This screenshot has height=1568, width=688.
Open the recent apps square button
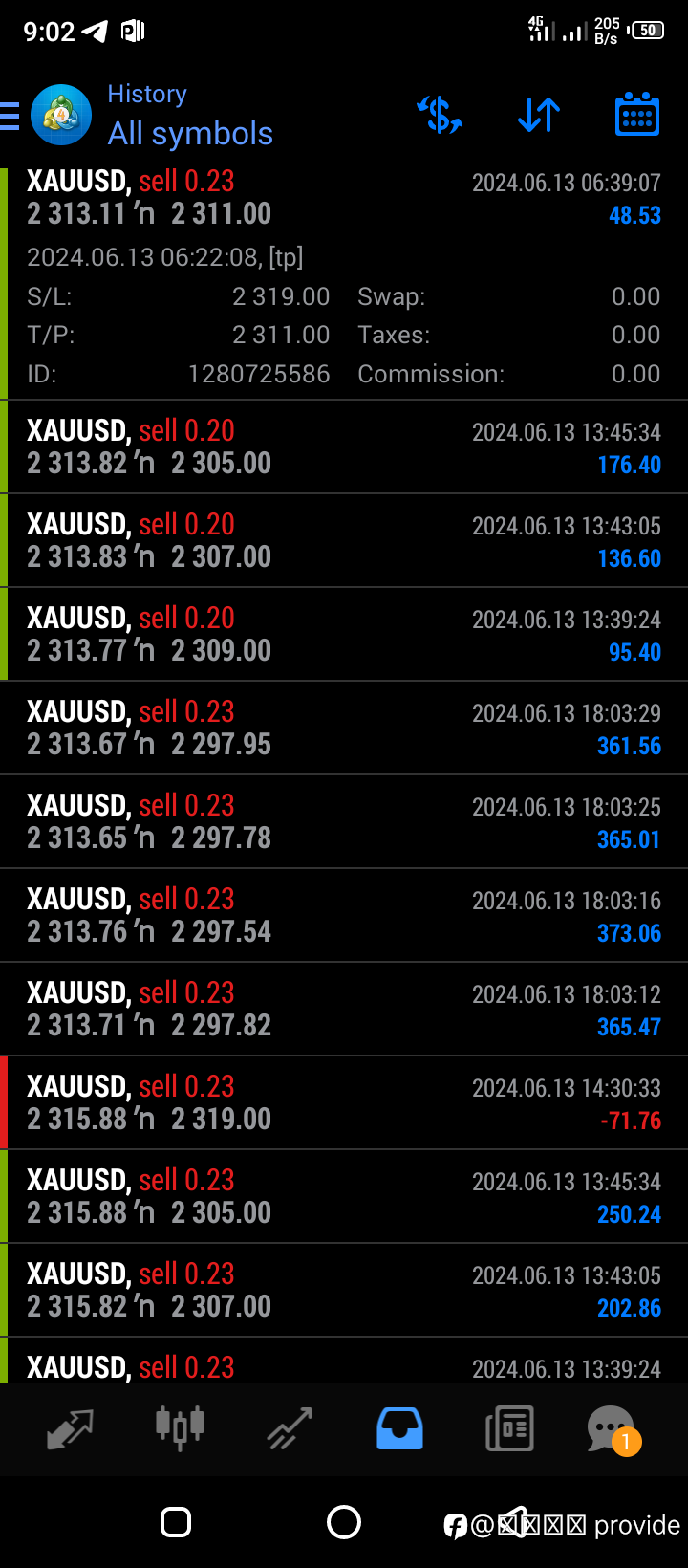[x=176, y=1522]
